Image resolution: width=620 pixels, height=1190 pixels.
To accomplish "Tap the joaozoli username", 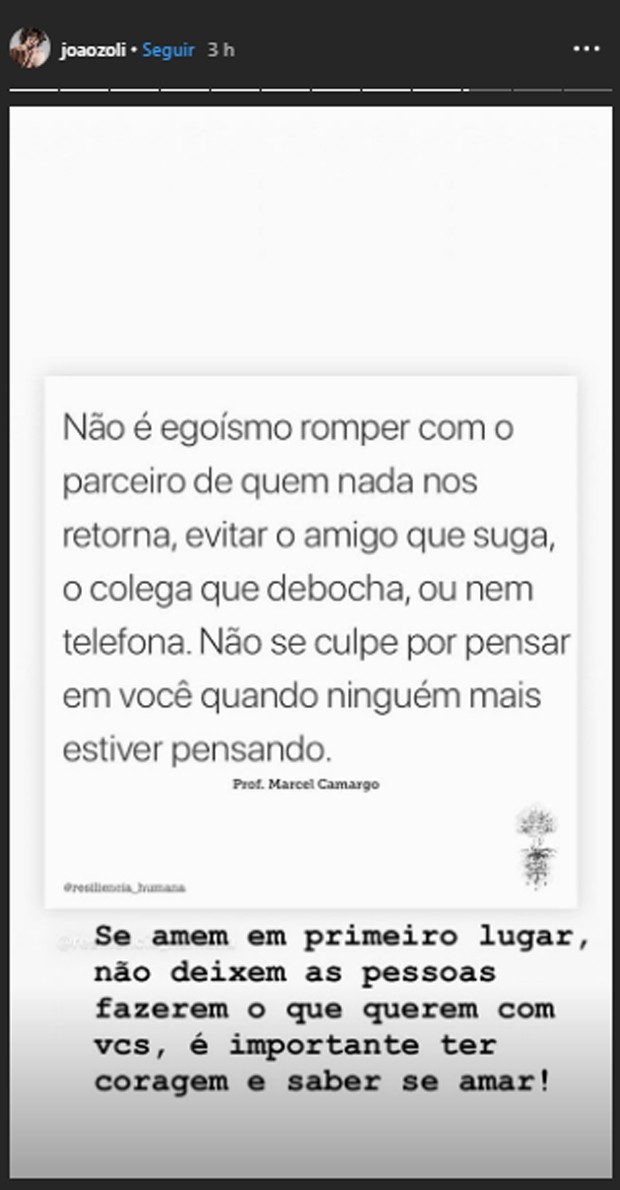I will coord(92,50).
